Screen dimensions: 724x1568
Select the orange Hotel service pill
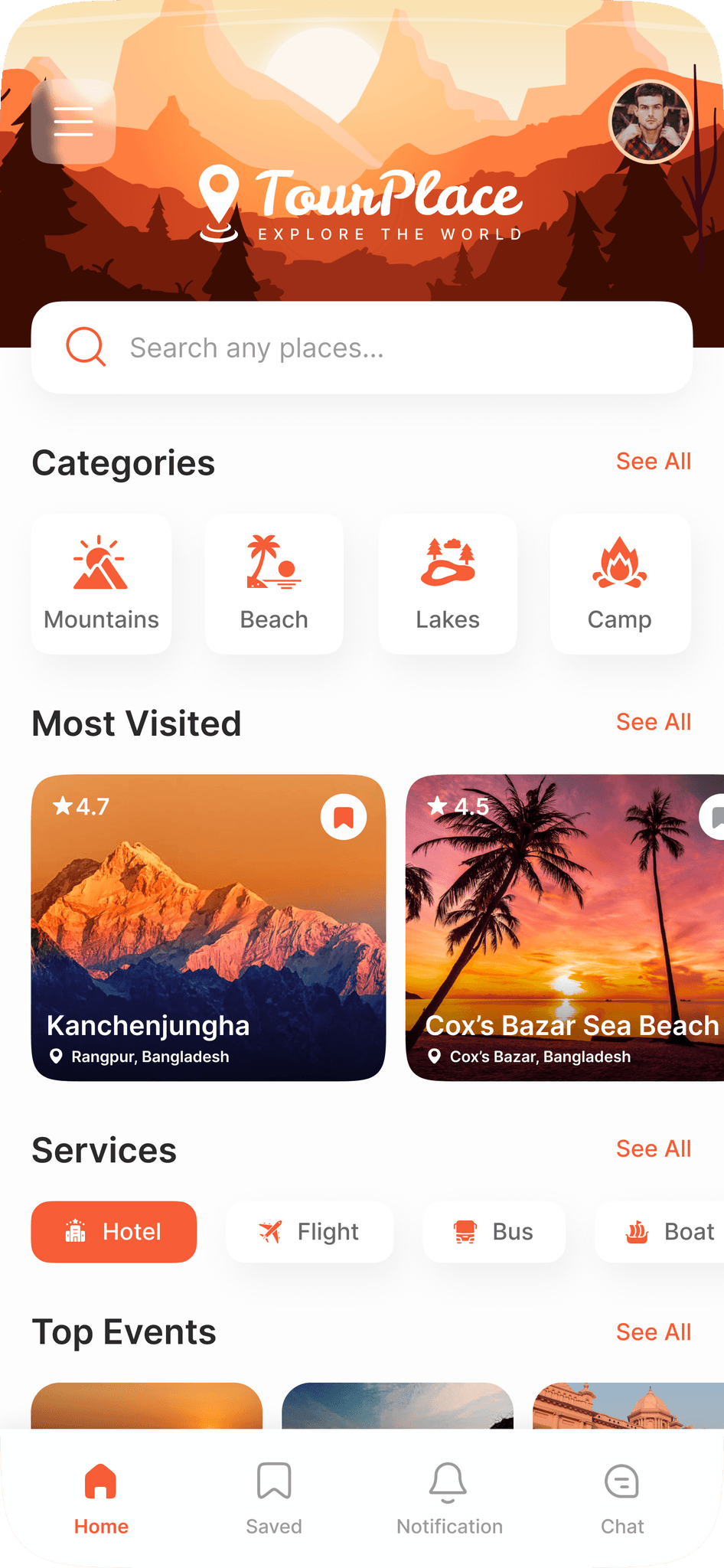(x=113, y=1231)
